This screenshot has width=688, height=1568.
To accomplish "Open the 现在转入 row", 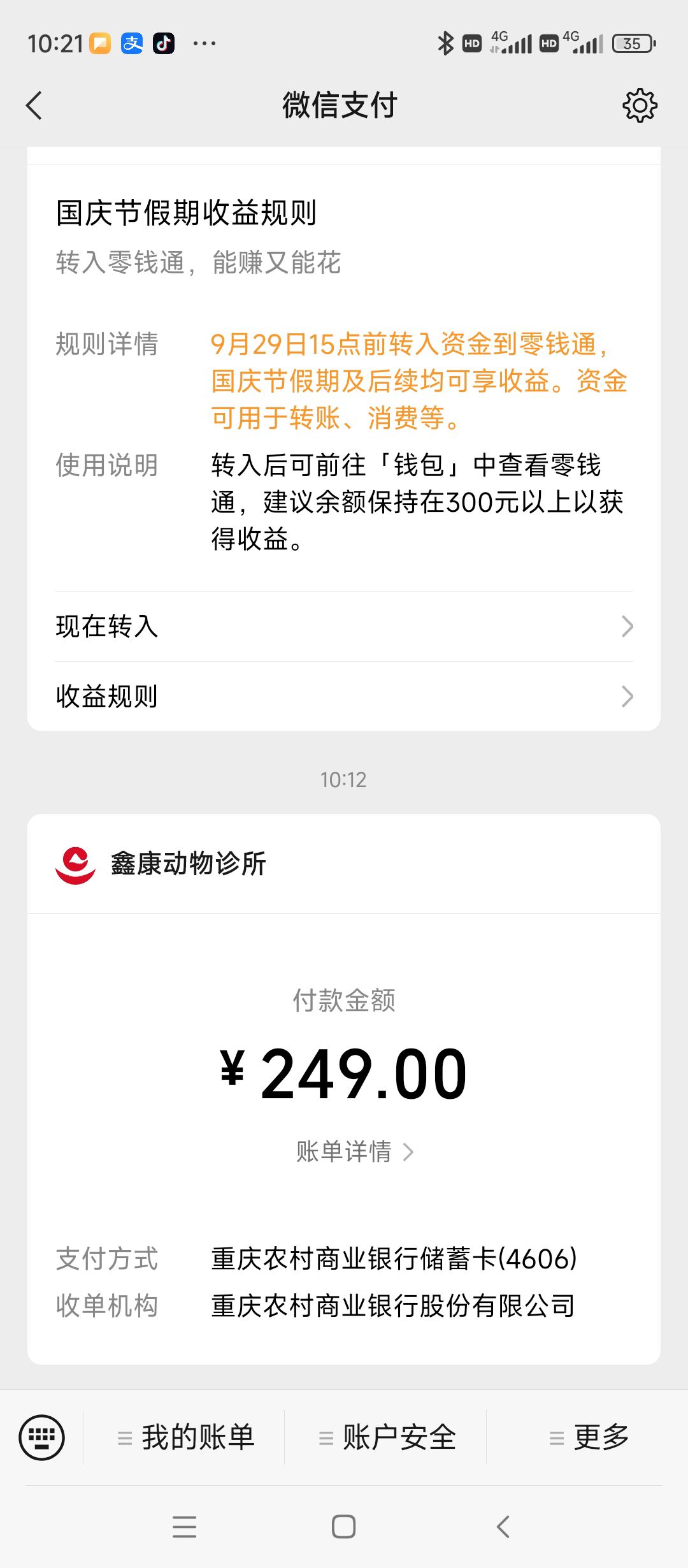I will click(344, 626).
